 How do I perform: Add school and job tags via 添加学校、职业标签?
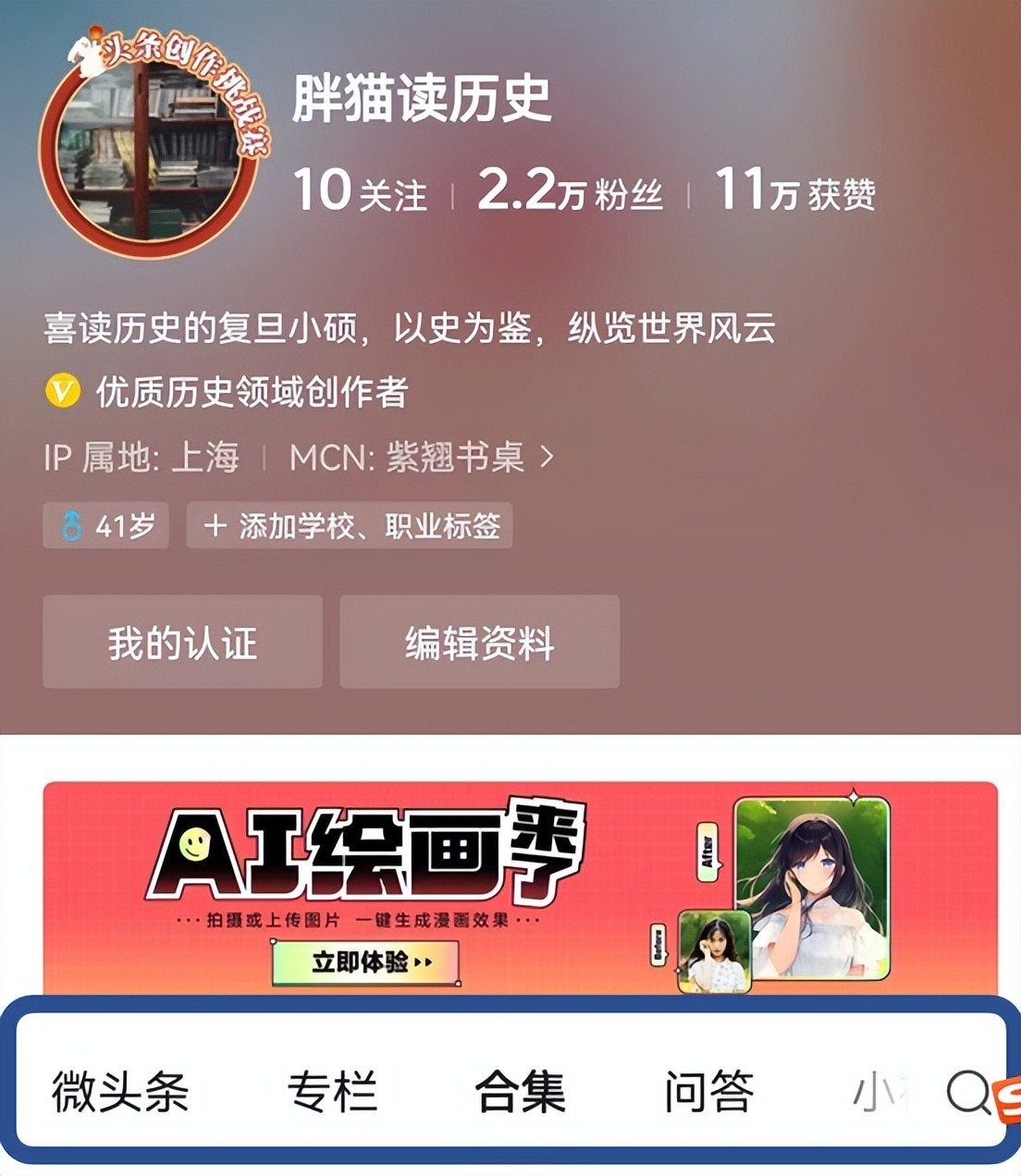(350, 526)
